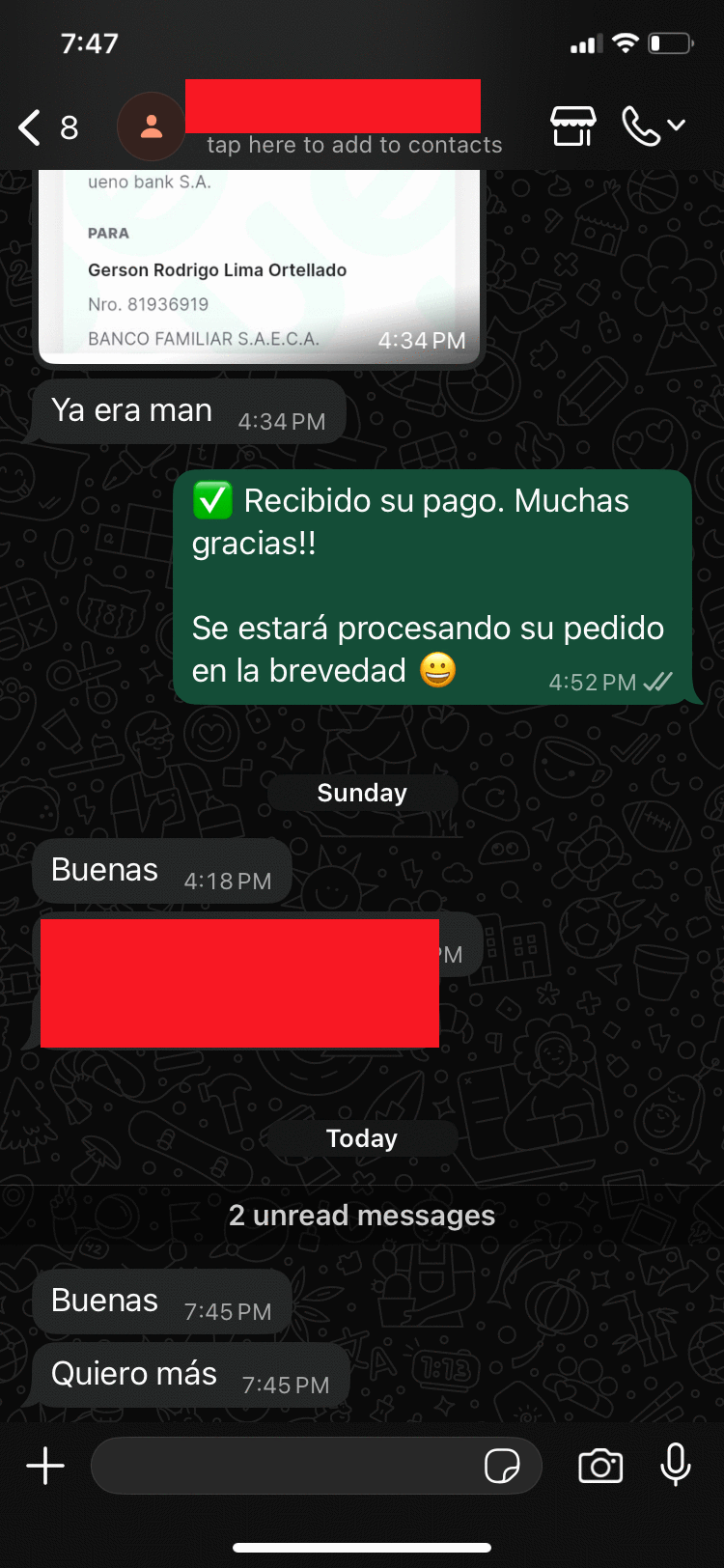This screenshot has width=724, height=1568.
Task: Focus the message input field
Action: [x=285, y=1466]
